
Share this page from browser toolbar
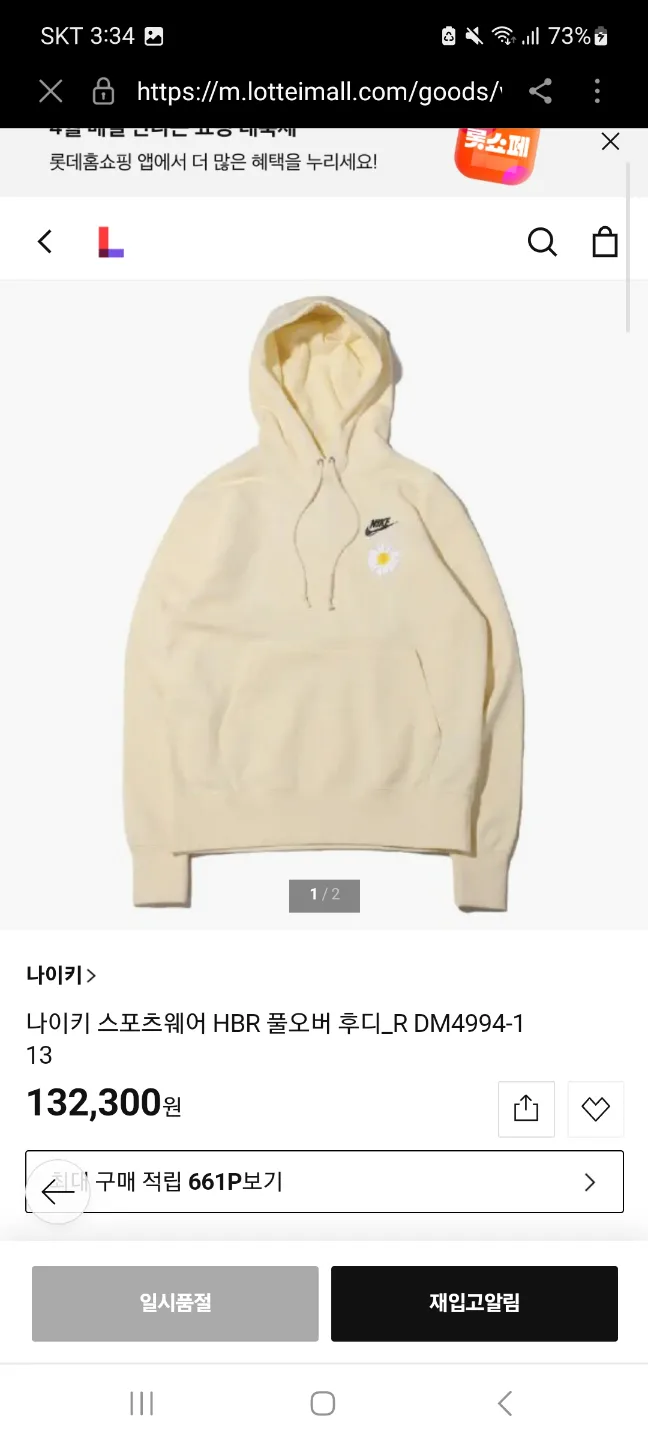point(540,92)
